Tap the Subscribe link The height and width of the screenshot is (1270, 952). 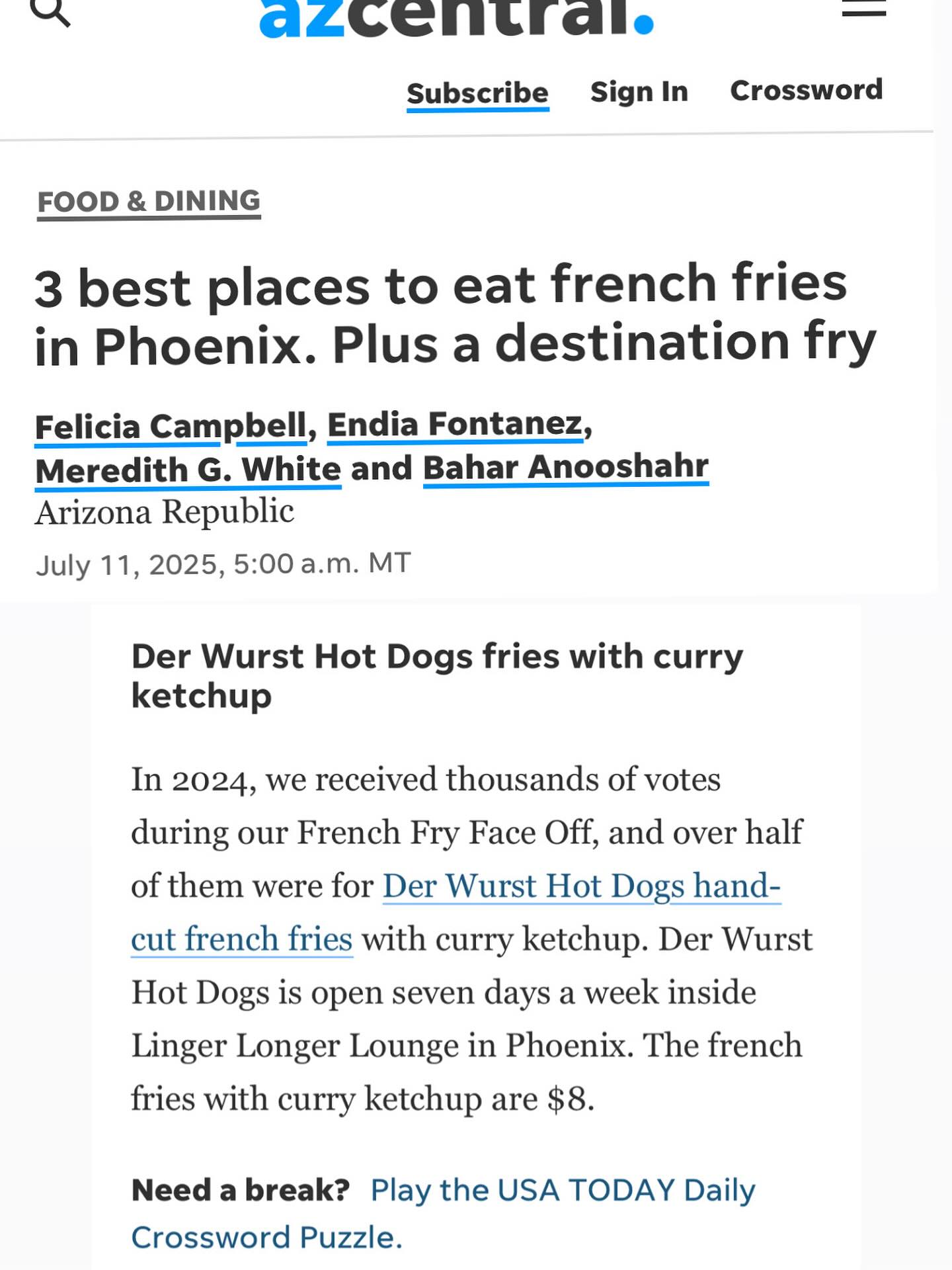pos(477,93)
